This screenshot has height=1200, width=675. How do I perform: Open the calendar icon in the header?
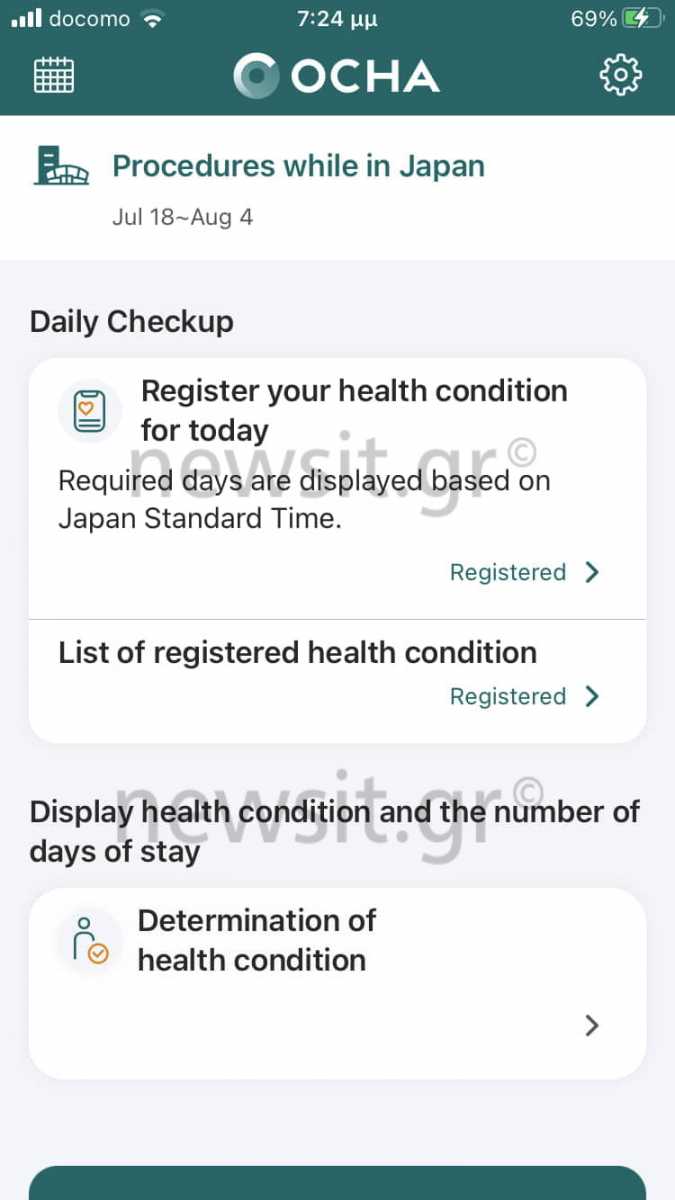[54, 76]
